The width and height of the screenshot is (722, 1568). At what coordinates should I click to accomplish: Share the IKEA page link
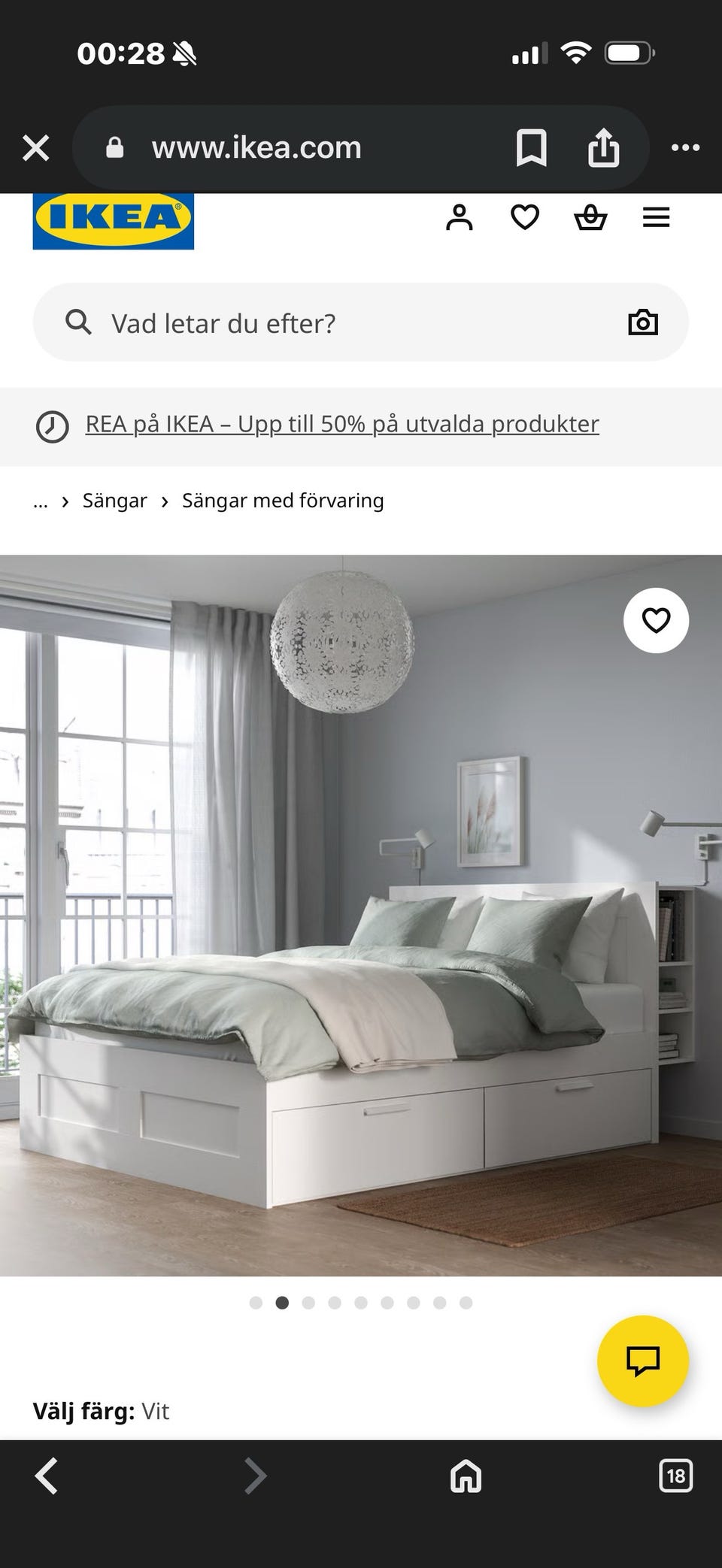click(603, 147)
